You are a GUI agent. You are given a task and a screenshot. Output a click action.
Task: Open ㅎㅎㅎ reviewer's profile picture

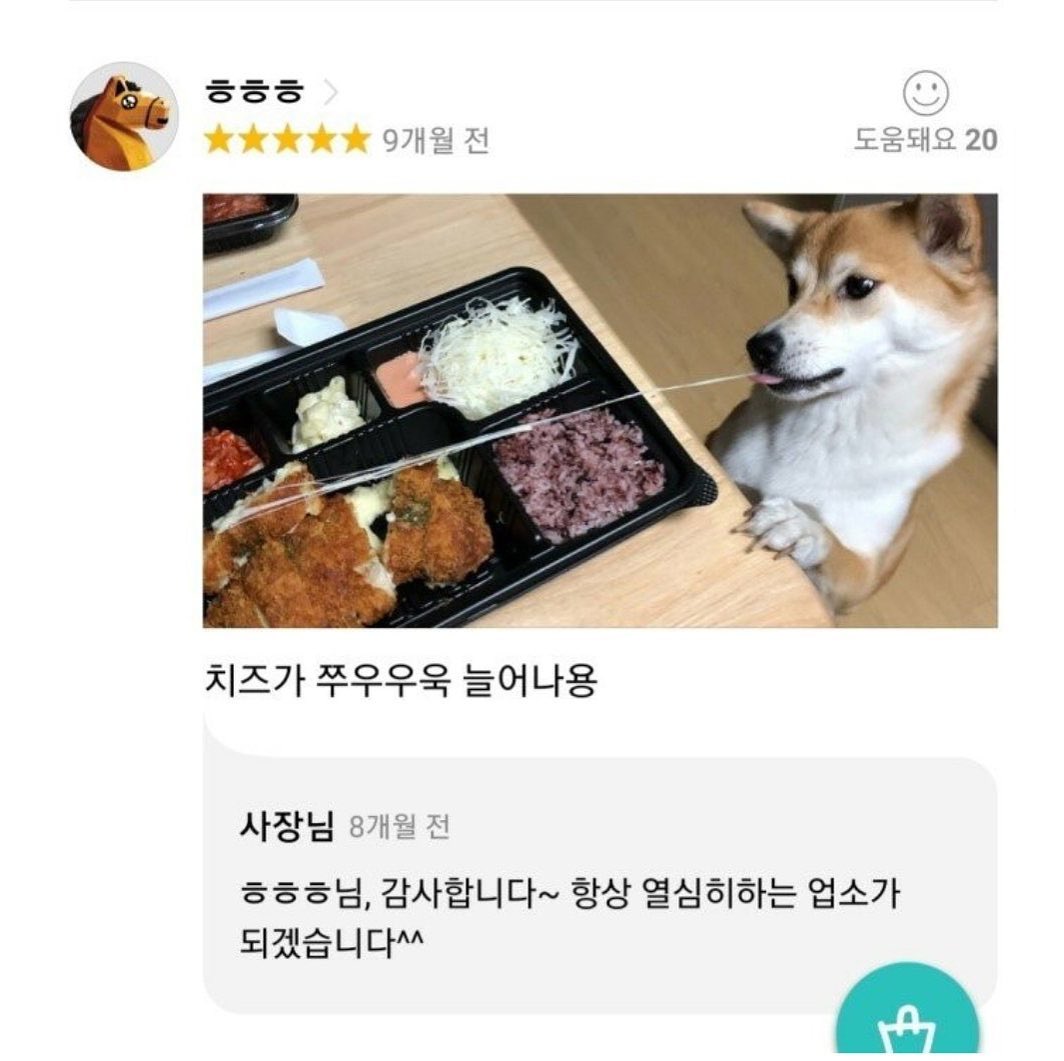pyautogui.click(x=123, y=116)
